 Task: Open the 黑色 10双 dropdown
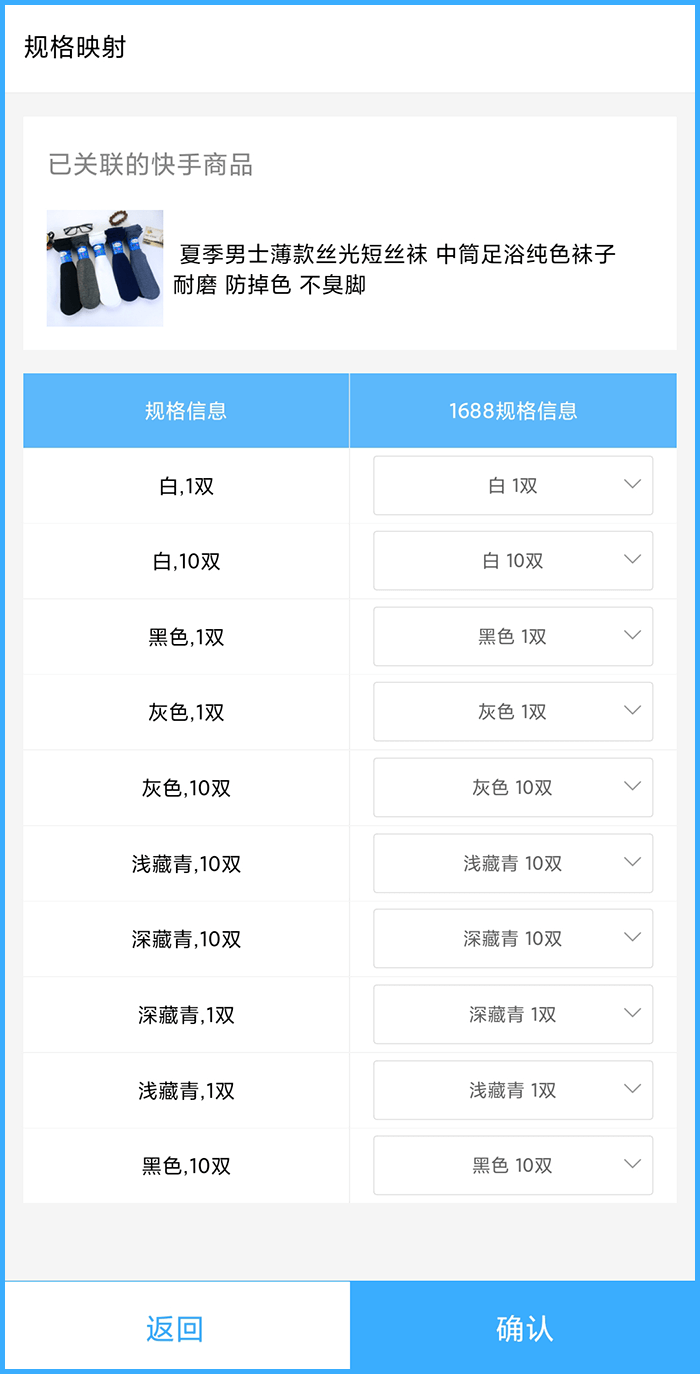[513, 1166]
